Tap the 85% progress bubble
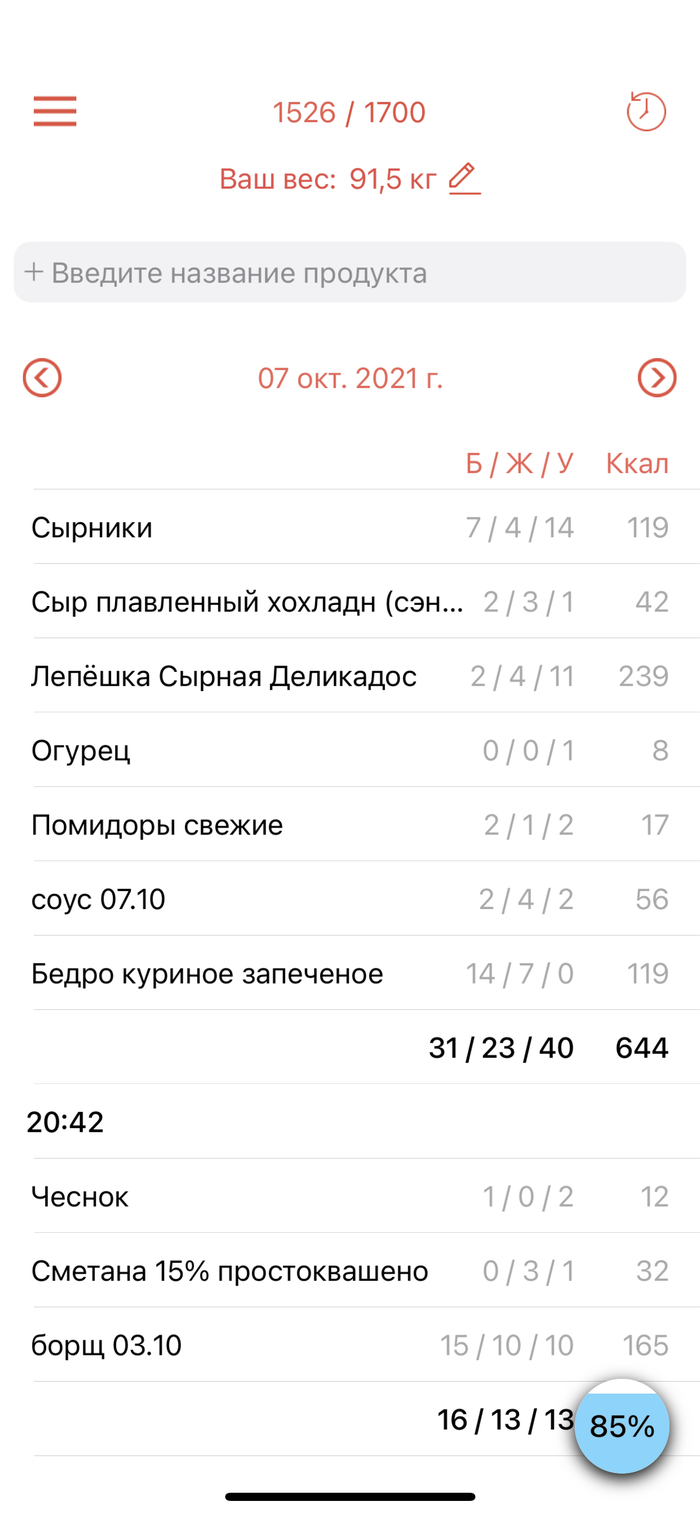The image size is (700, 1514). (622, 1426)
